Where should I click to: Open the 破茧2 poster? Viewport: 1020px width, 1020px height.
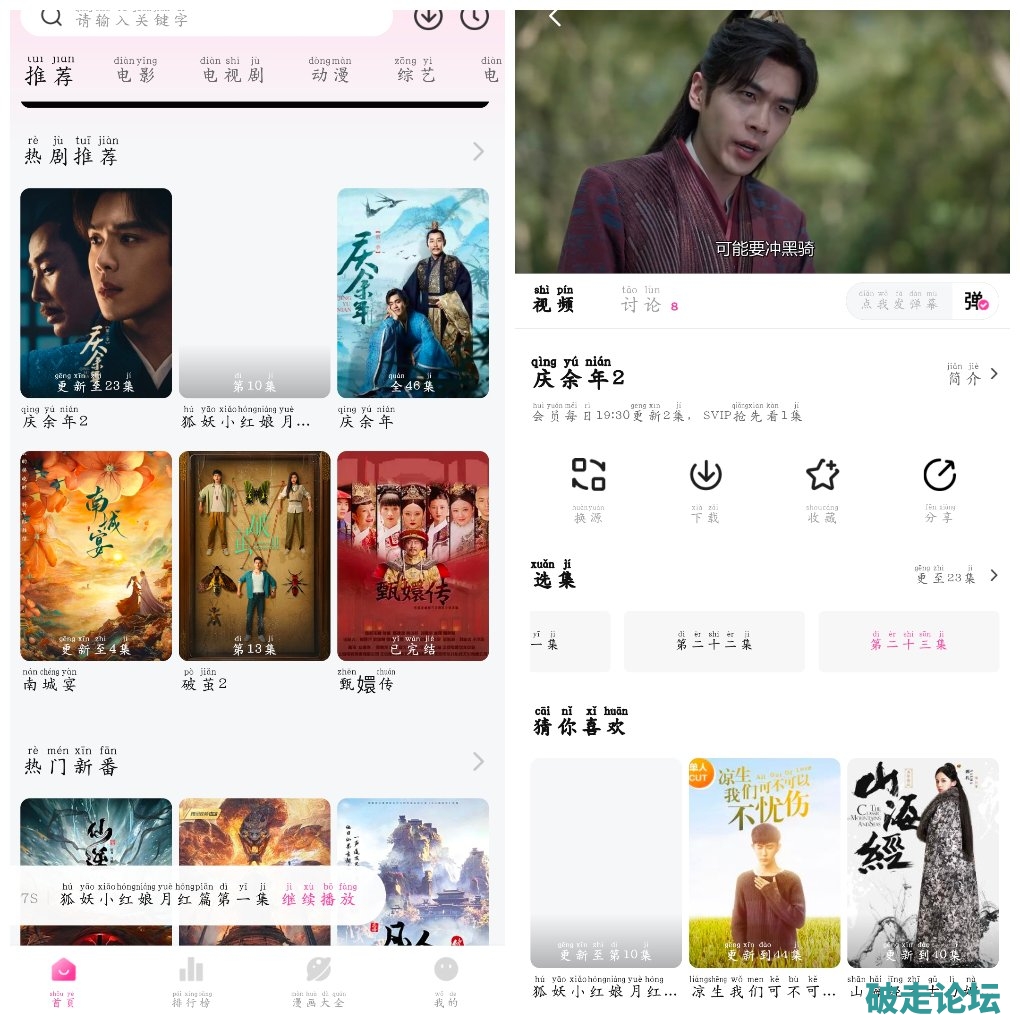pyautogui.click(x=254, y=555)
